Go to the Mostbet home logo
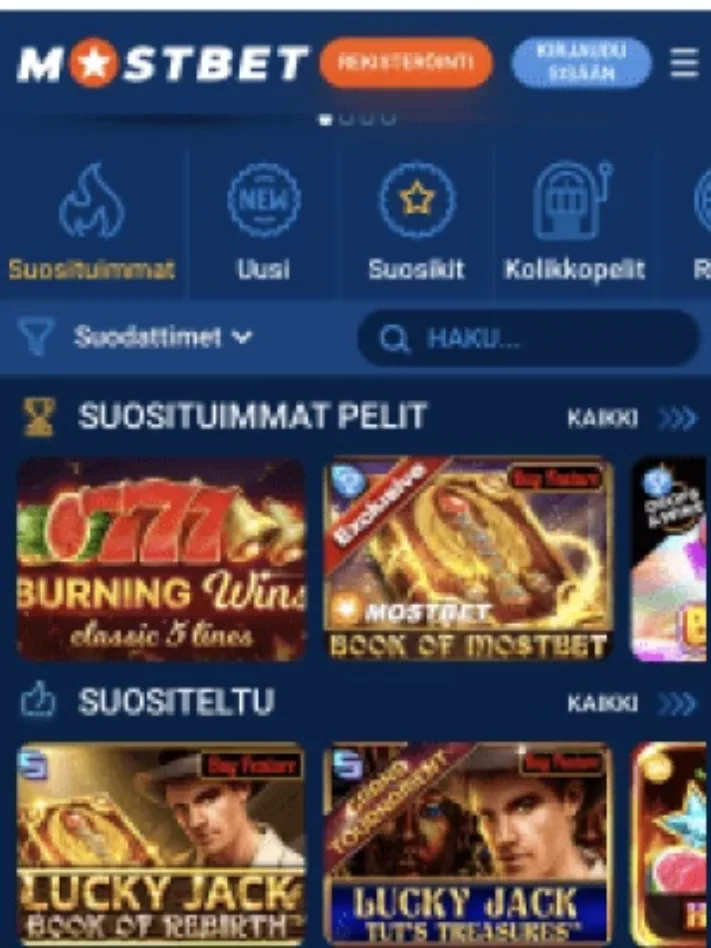 [x=162, y=65]
